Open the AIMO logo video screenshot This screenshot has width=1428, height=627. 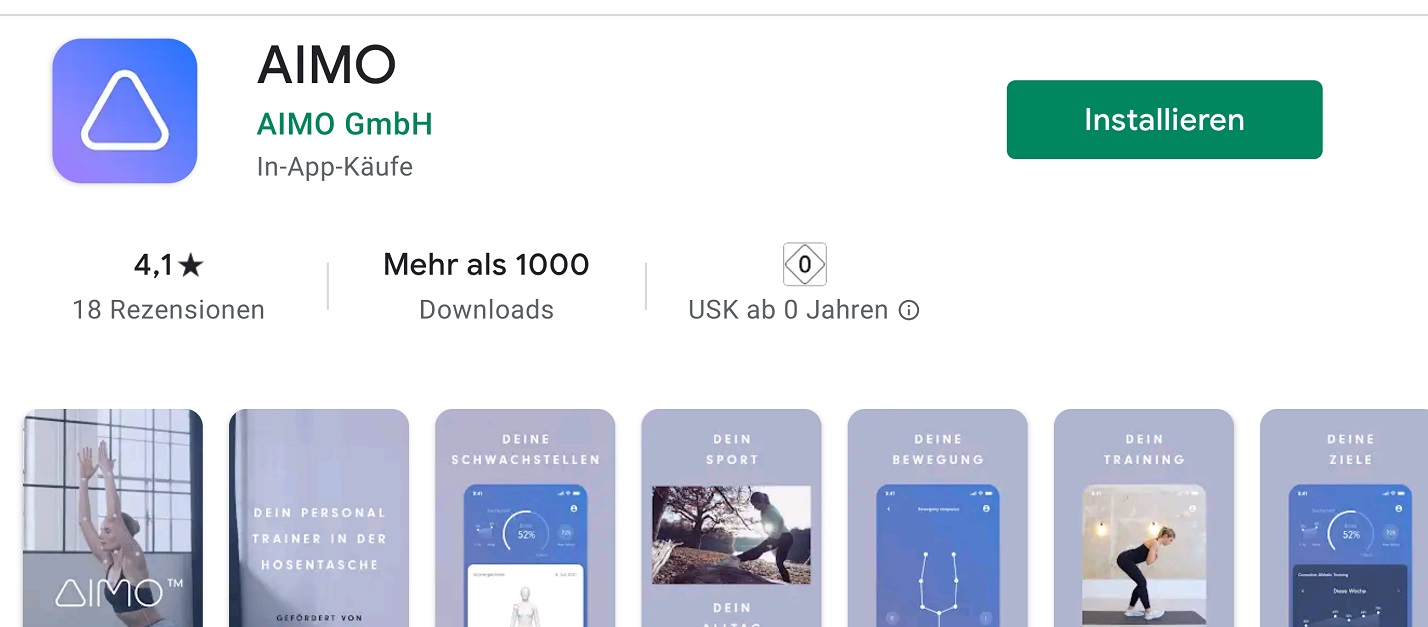112,518
